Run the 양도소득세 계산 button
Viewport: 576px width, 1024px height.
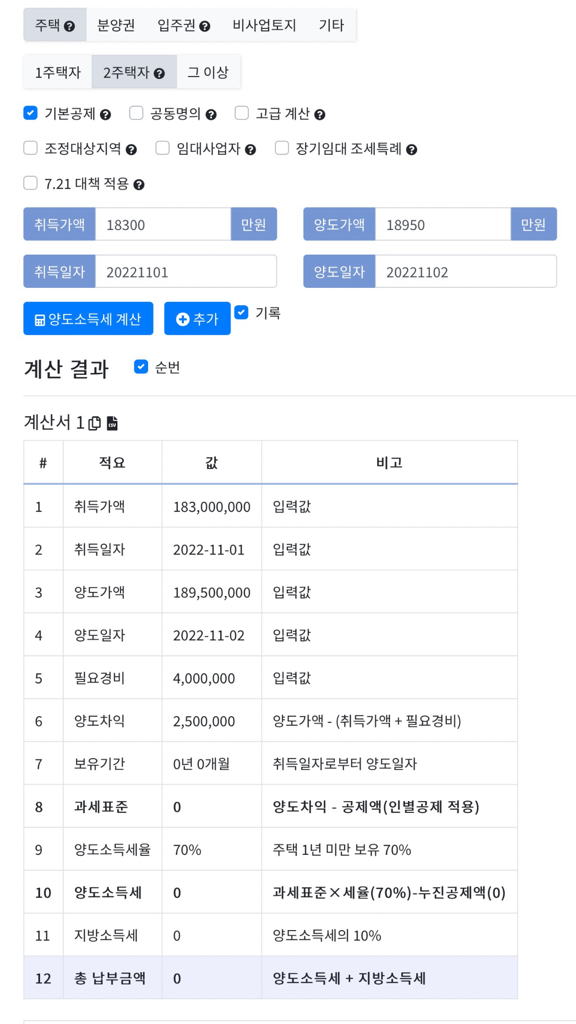tap(88, 319)
